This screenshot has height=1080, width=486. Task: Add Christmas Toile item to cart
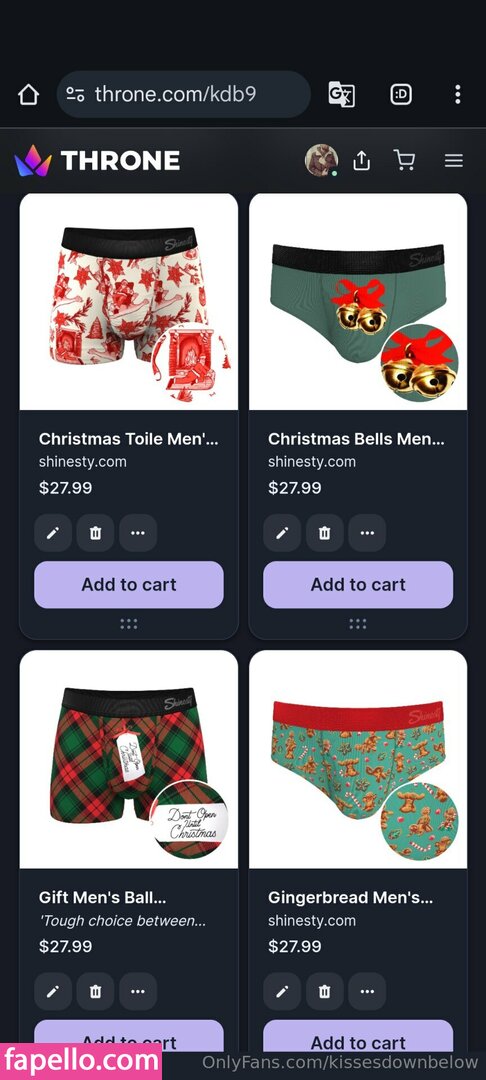pos(129,585)
